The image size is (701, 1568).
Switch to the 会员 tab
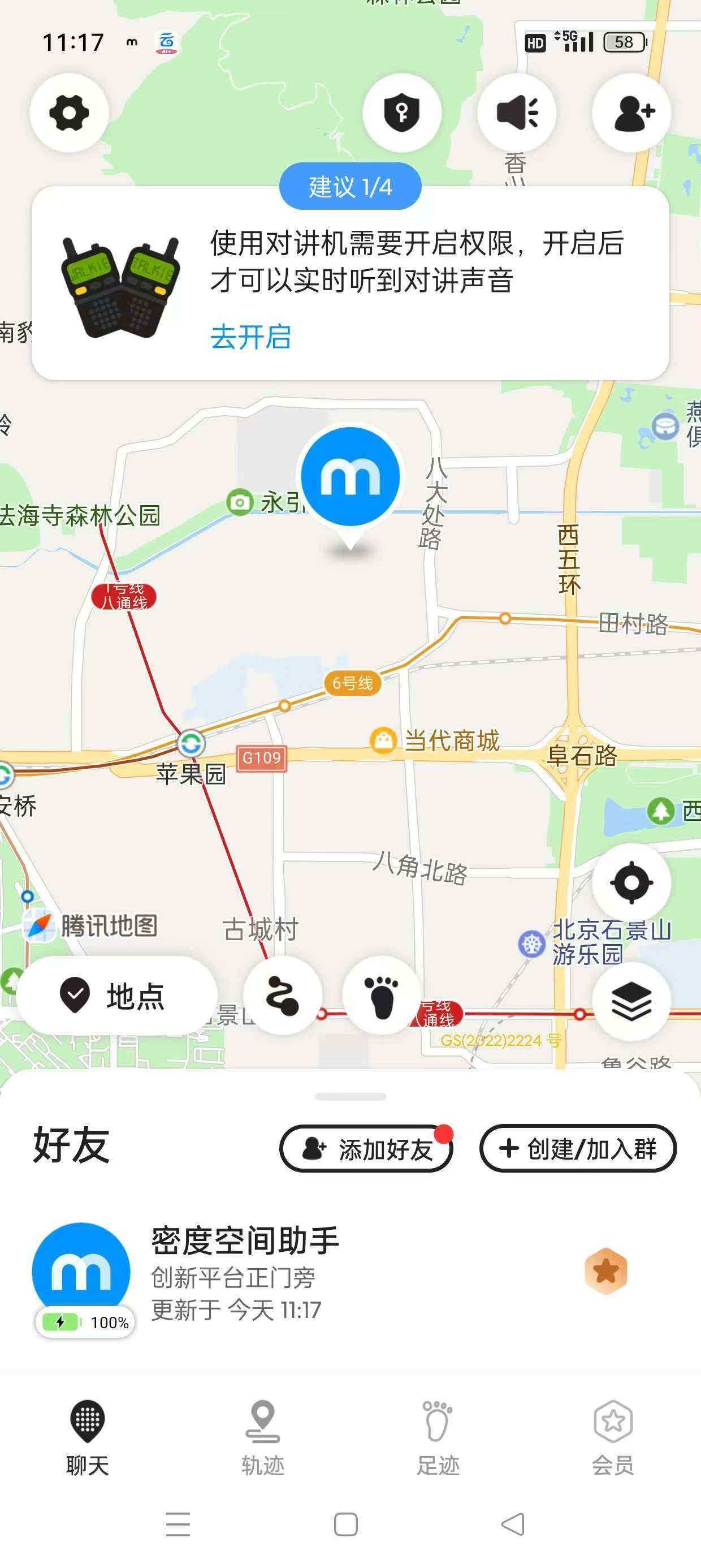[613, 1438]
